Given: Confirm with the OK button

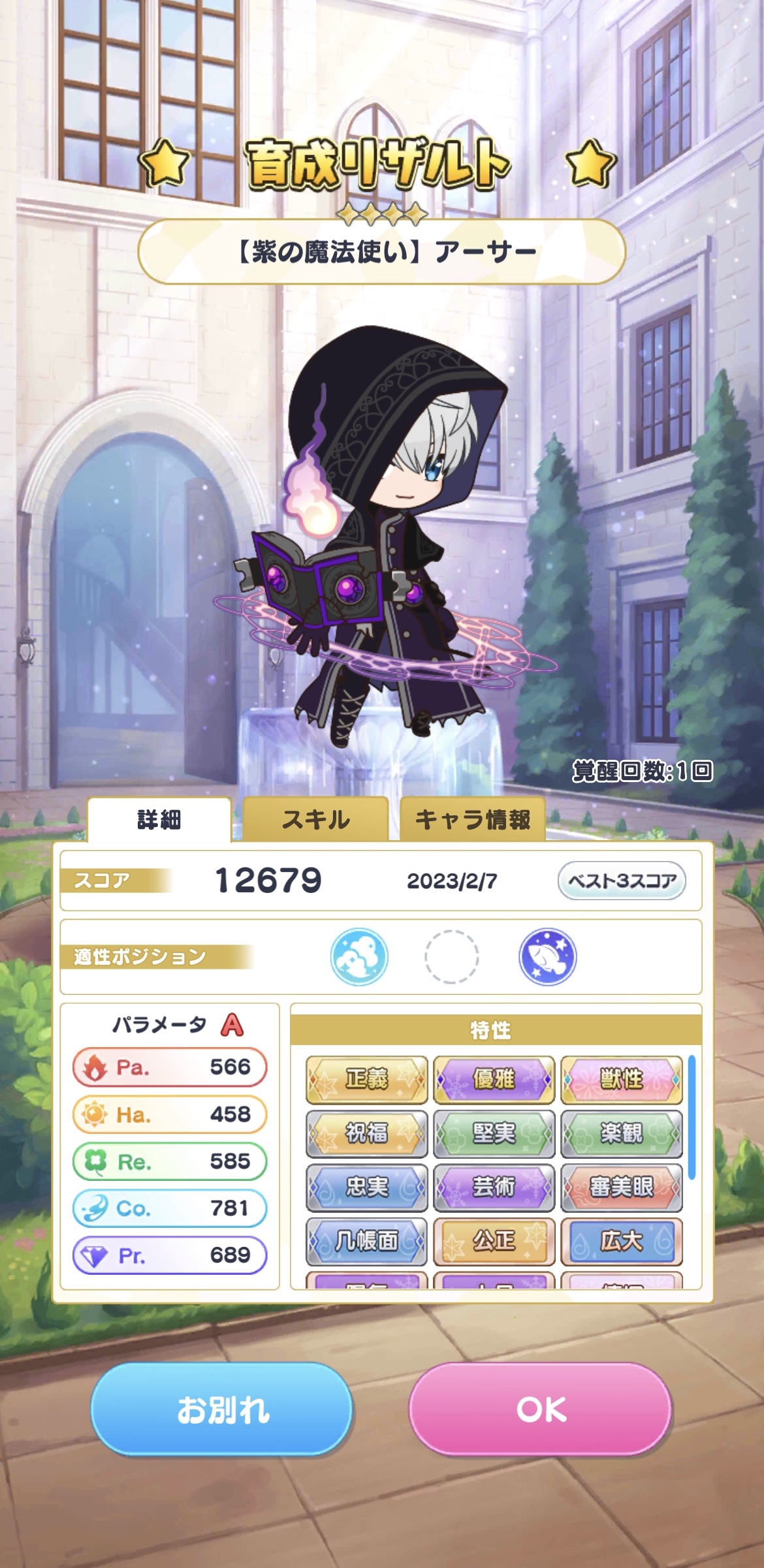Looking at the screenshot, I should pyautogui.click(x=541, y=1409).
